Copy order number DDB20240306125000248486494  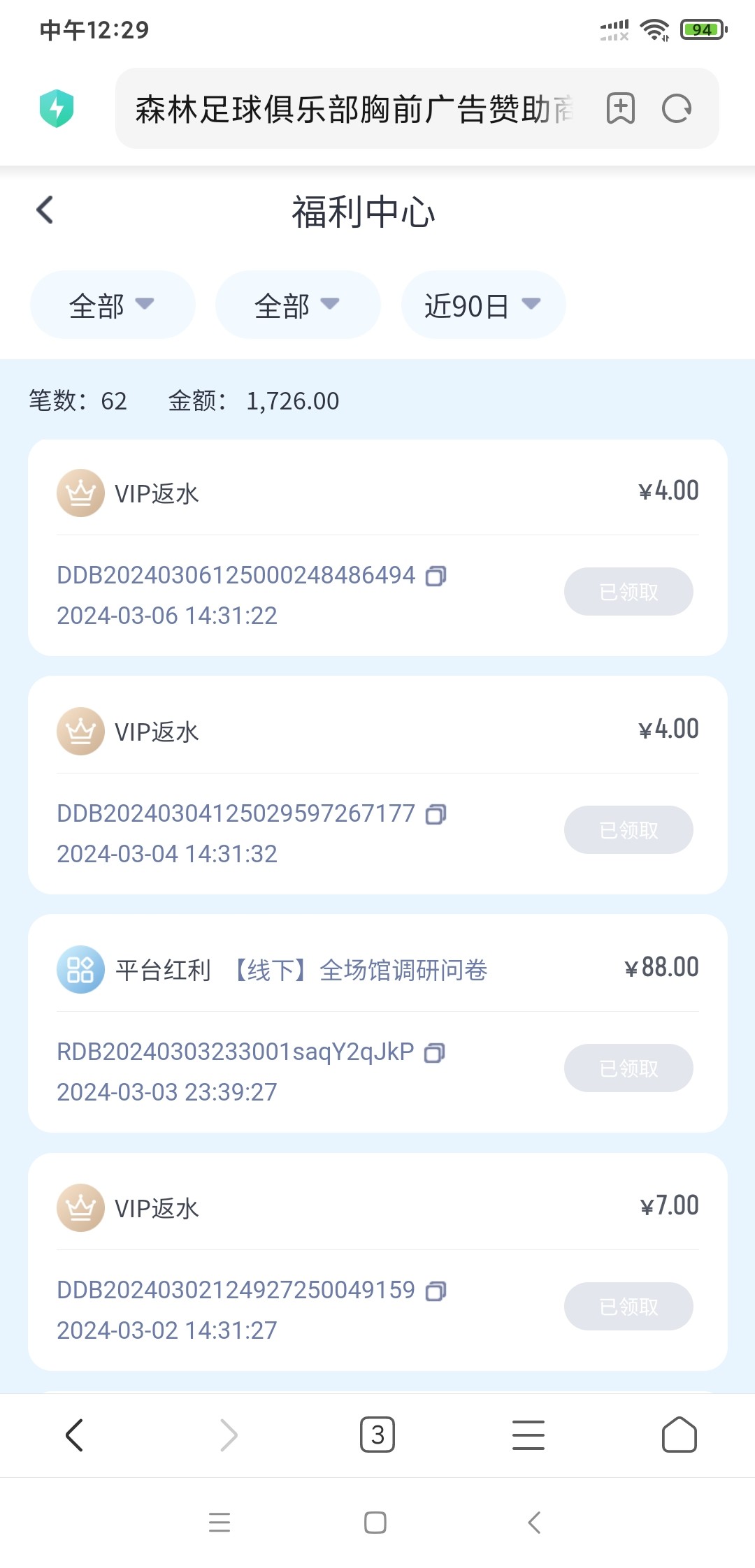[437, 576]
